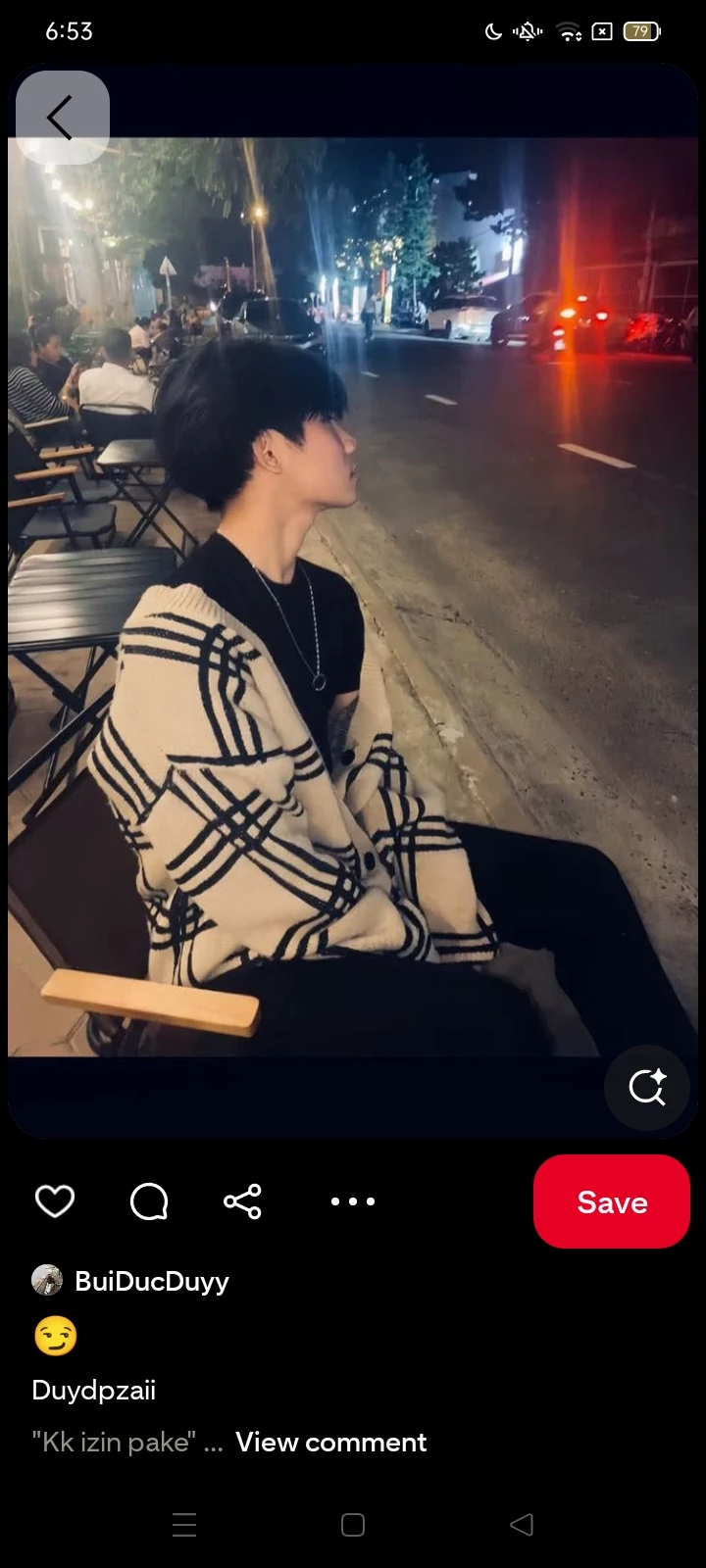Open the comments bubble icon

point(149,1201)
